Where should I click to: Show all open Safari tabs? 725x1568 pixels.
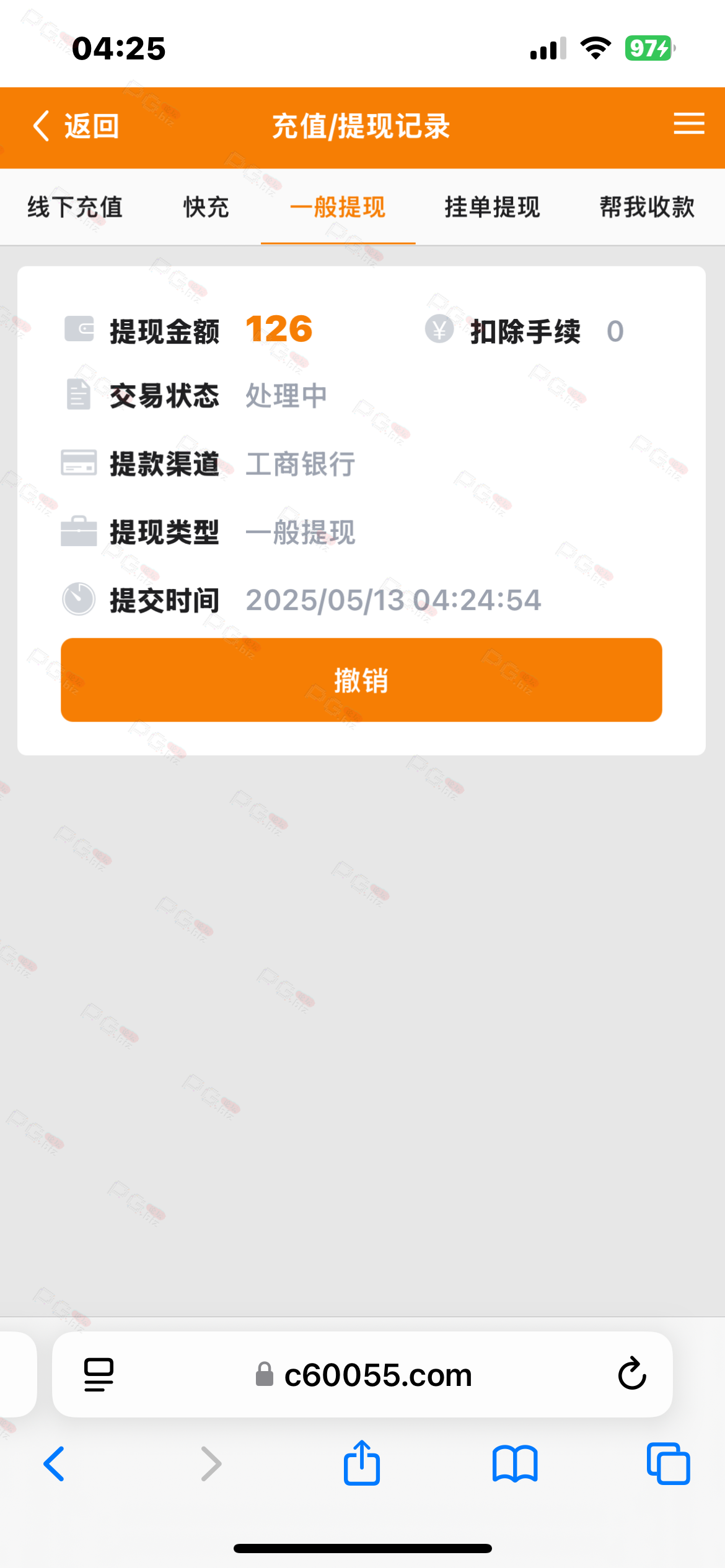668,1464
